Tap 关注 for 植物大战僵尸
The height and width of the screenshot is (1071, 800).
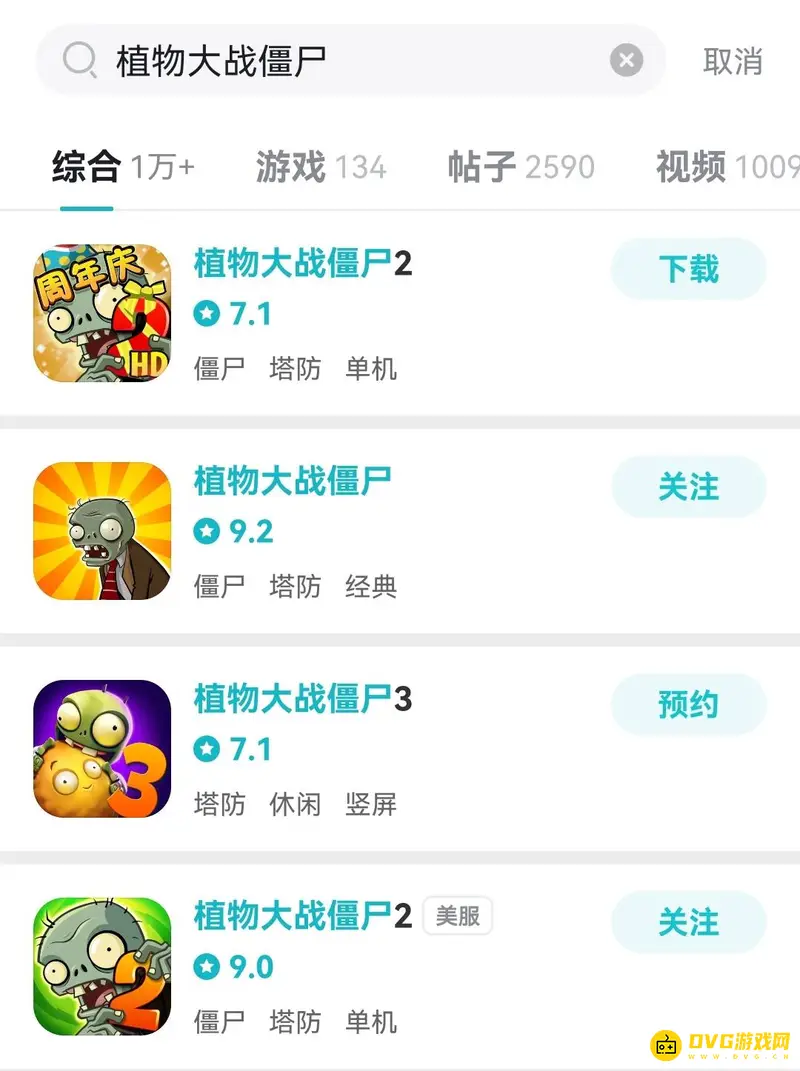tap(688, 487)
